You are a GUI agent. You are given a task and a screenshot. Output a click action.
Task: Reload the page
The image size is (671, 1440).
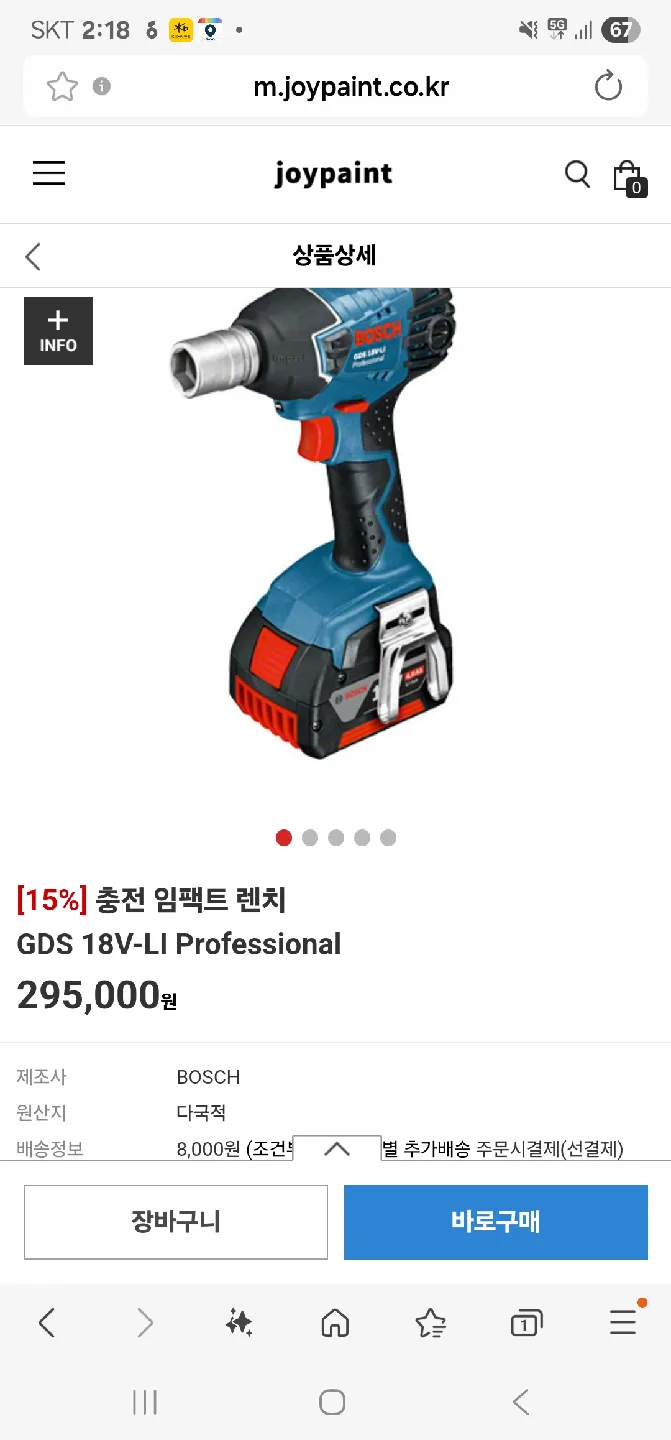click(x=608, y=87)
